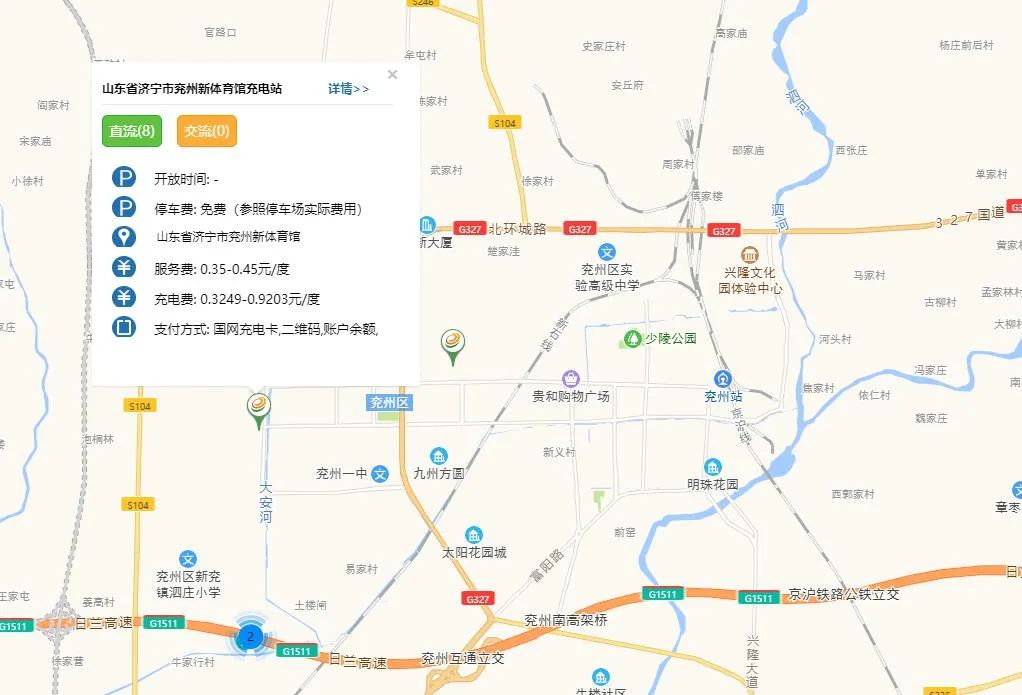Expand the blue cluster marker labeled 2
Screen dimensions: 1022x695
click(x=250, y=636)
